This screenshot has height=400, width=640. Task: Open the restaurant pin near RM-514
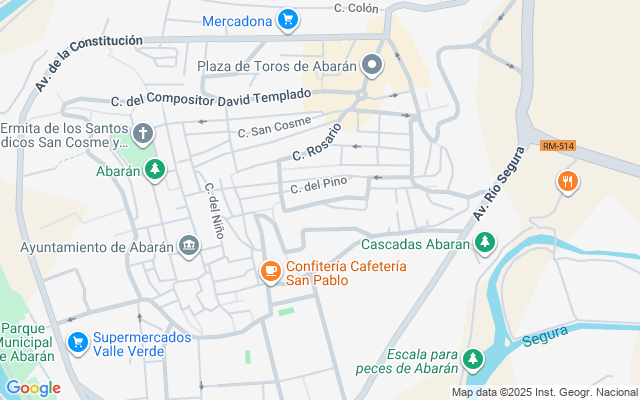click(x=568, y=182)
